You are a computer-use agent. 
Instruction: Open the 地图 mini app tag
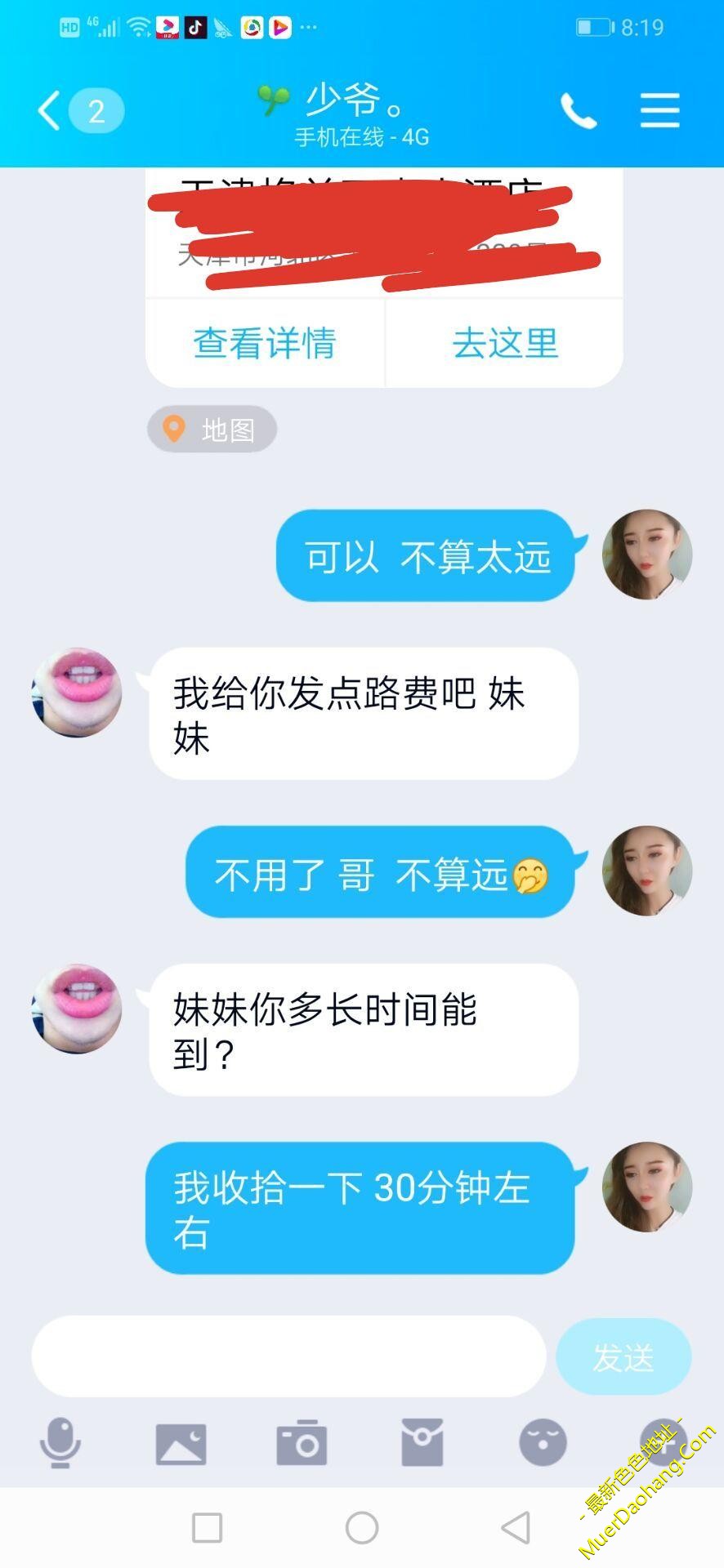click(212, 430)
